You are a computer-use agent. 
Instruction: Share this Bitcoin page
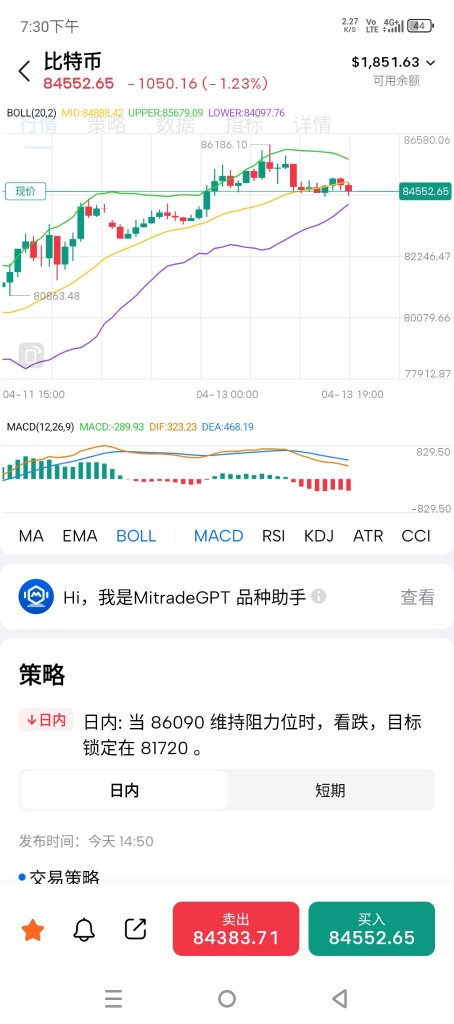click(x=135, y=929)
